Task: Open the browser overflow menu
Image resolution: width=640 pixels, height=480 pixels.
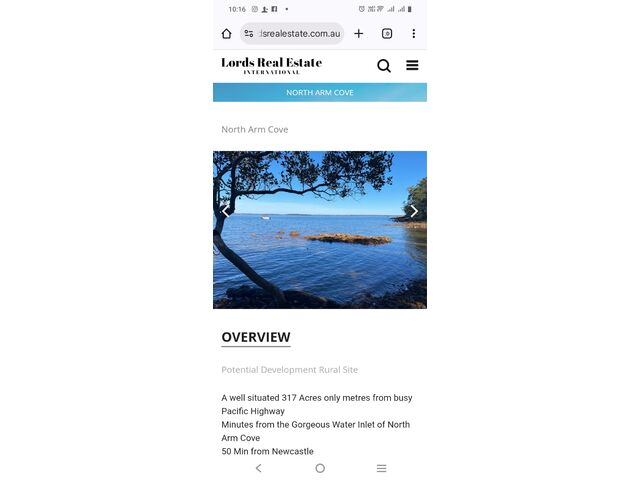Action: [x=413, y=33]
